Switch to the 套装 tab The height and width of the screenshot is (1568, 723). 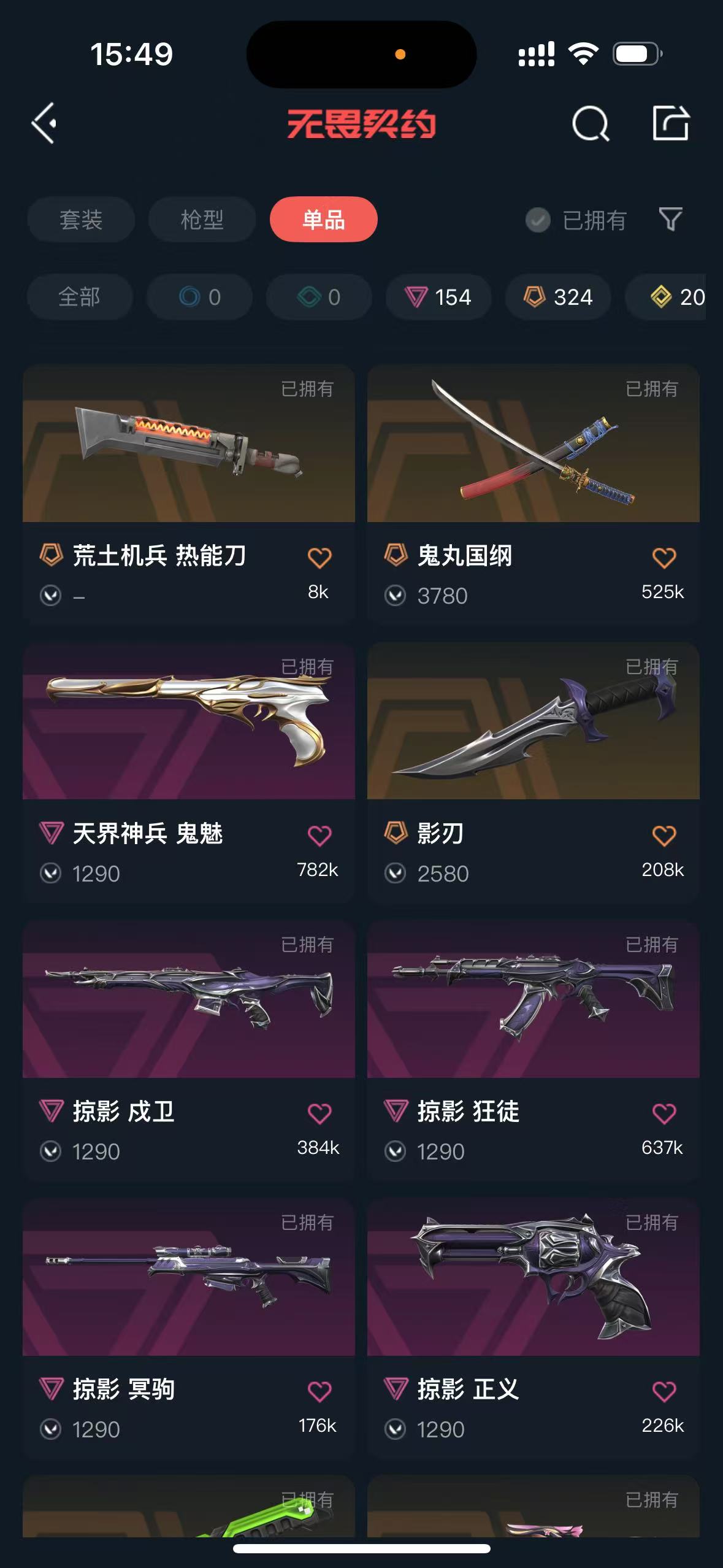point(81,220)
